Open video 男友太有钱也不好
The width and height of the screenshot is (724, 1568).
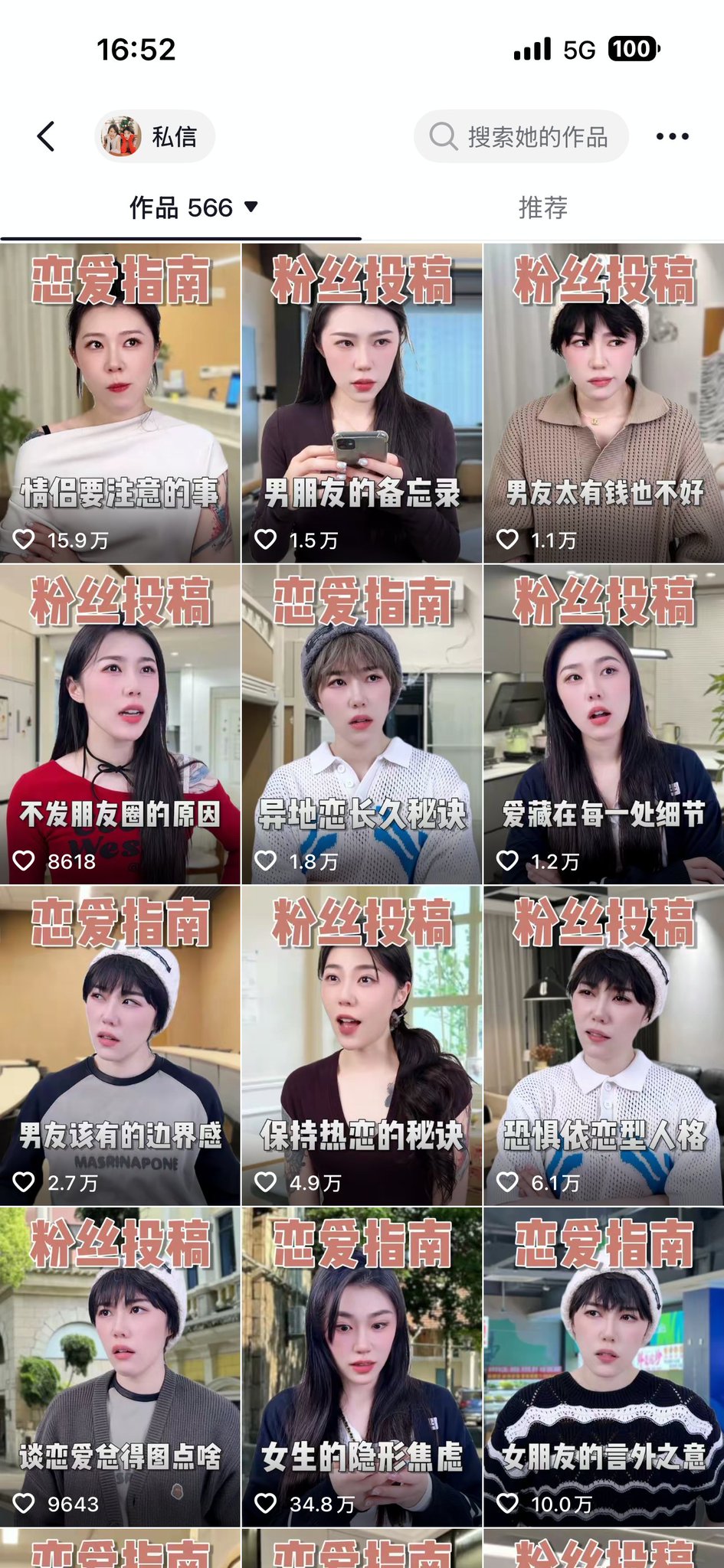point(604,403)
